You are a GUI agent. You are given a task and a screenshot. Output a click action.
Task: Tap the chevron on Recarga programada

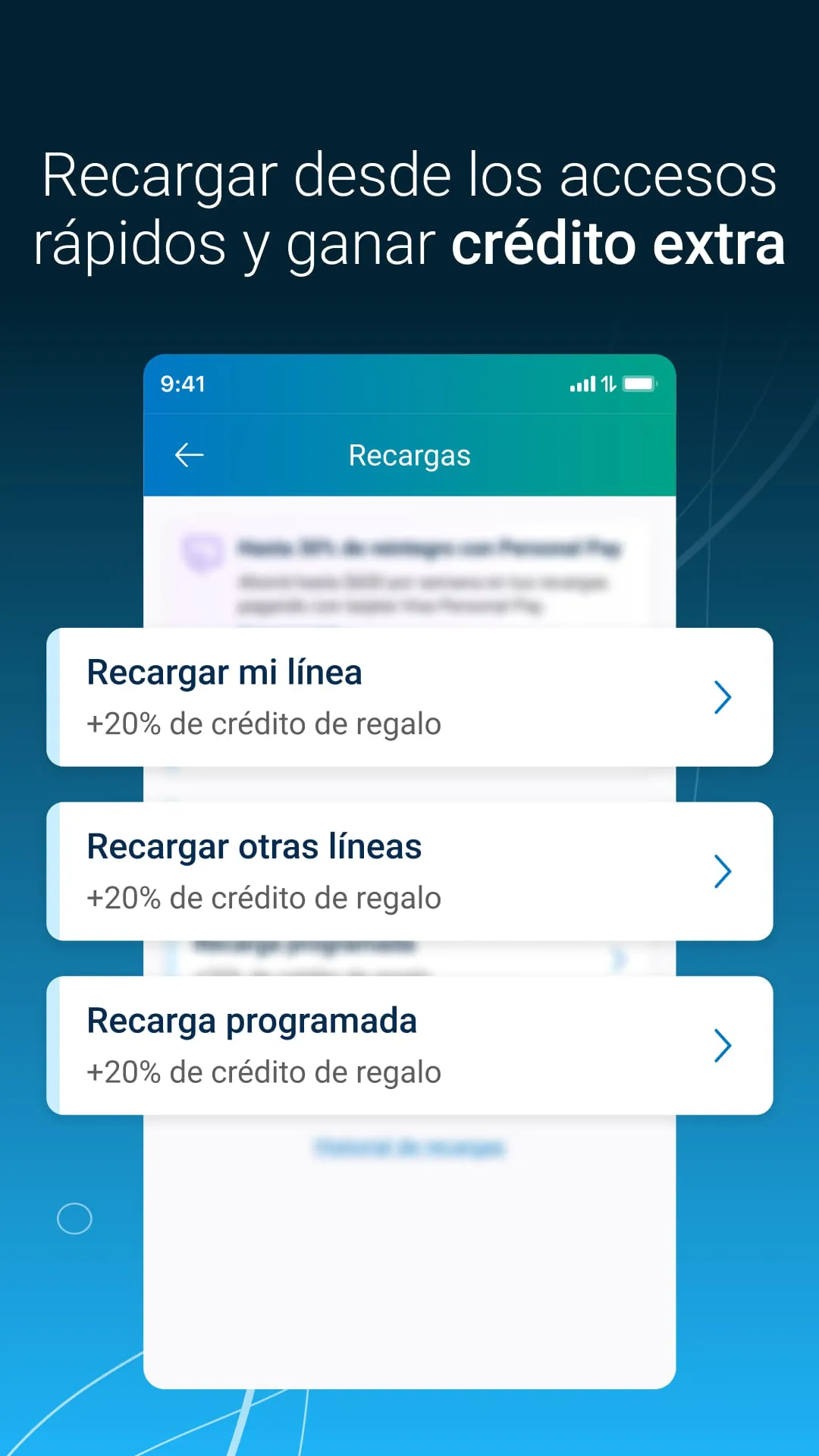tap(723, 1046)
